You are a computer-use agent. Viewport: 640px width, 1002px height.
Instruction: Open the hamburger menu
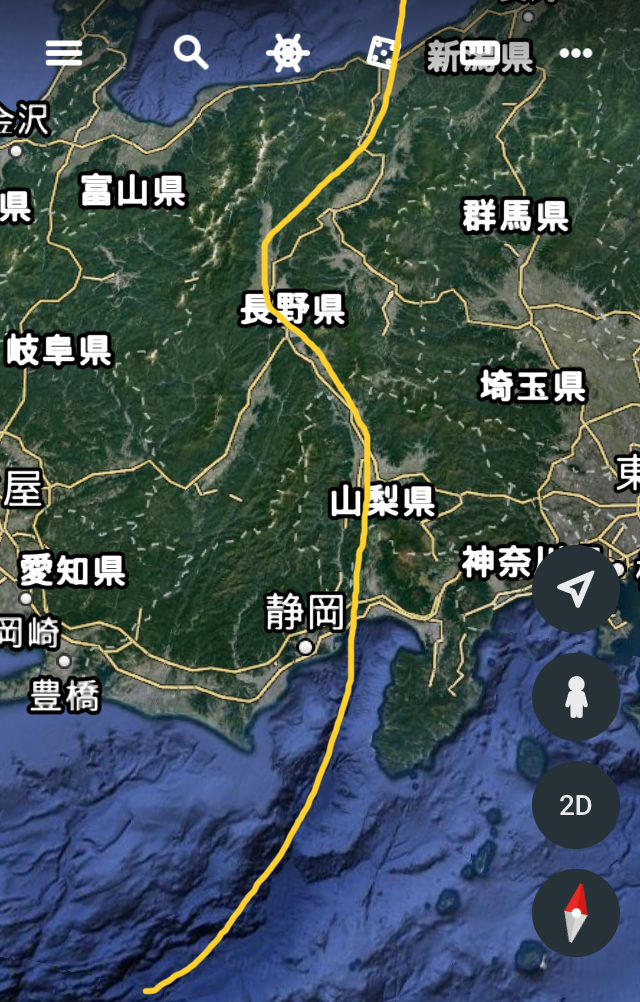pyautogui.click(x=64, y=53)
